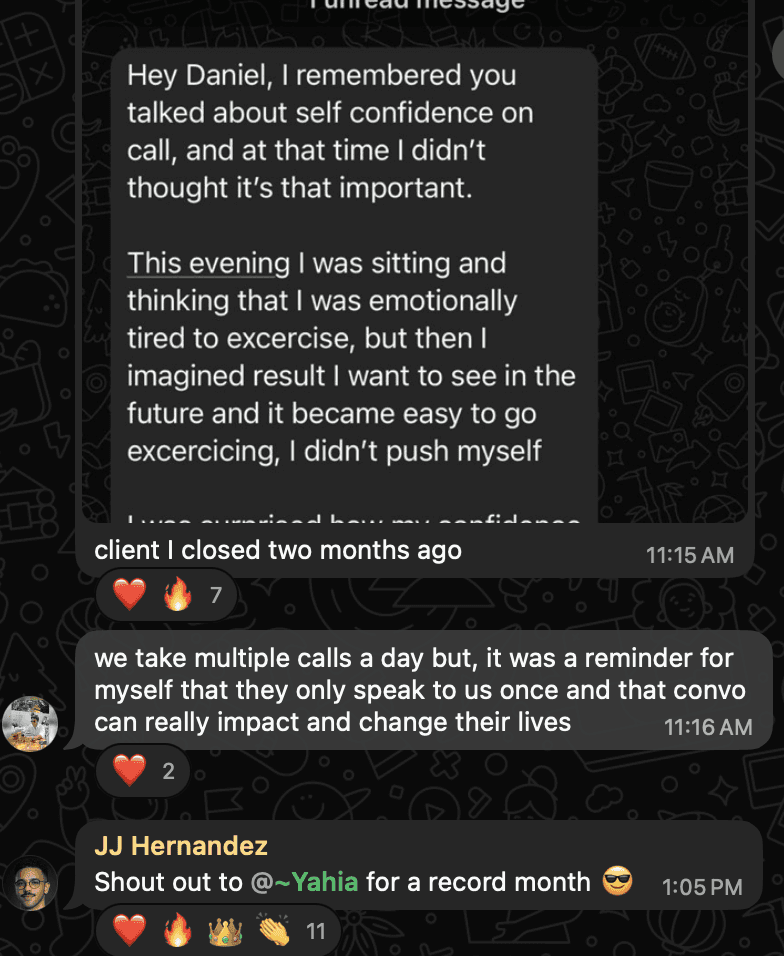Open the shared screenshot image in message
The height and width of the screenshot is (956, 784).
point(415,261)
